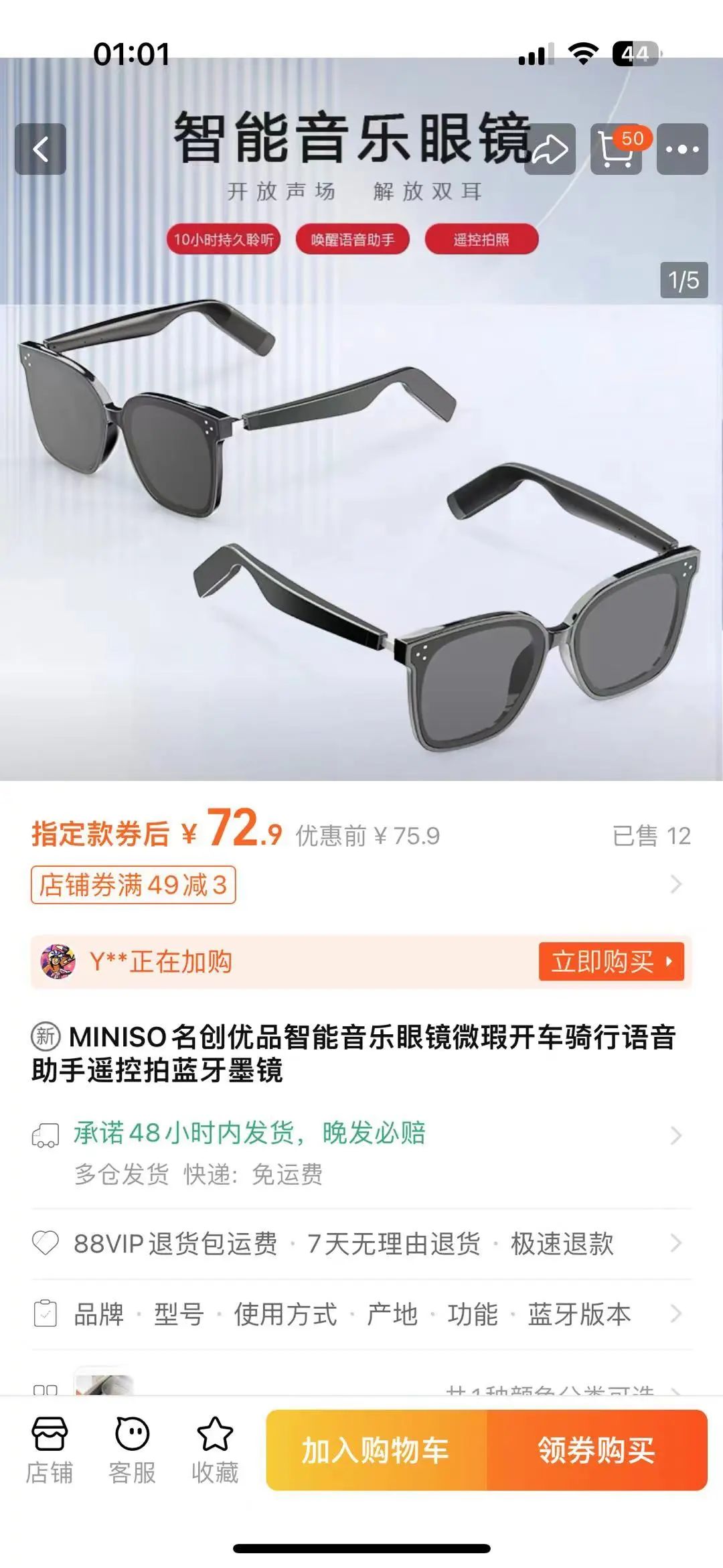The height and width of the screenshot is (1568, 723).
Task: Tap 领券购买 to buy with coupon
Action: 596,1450
